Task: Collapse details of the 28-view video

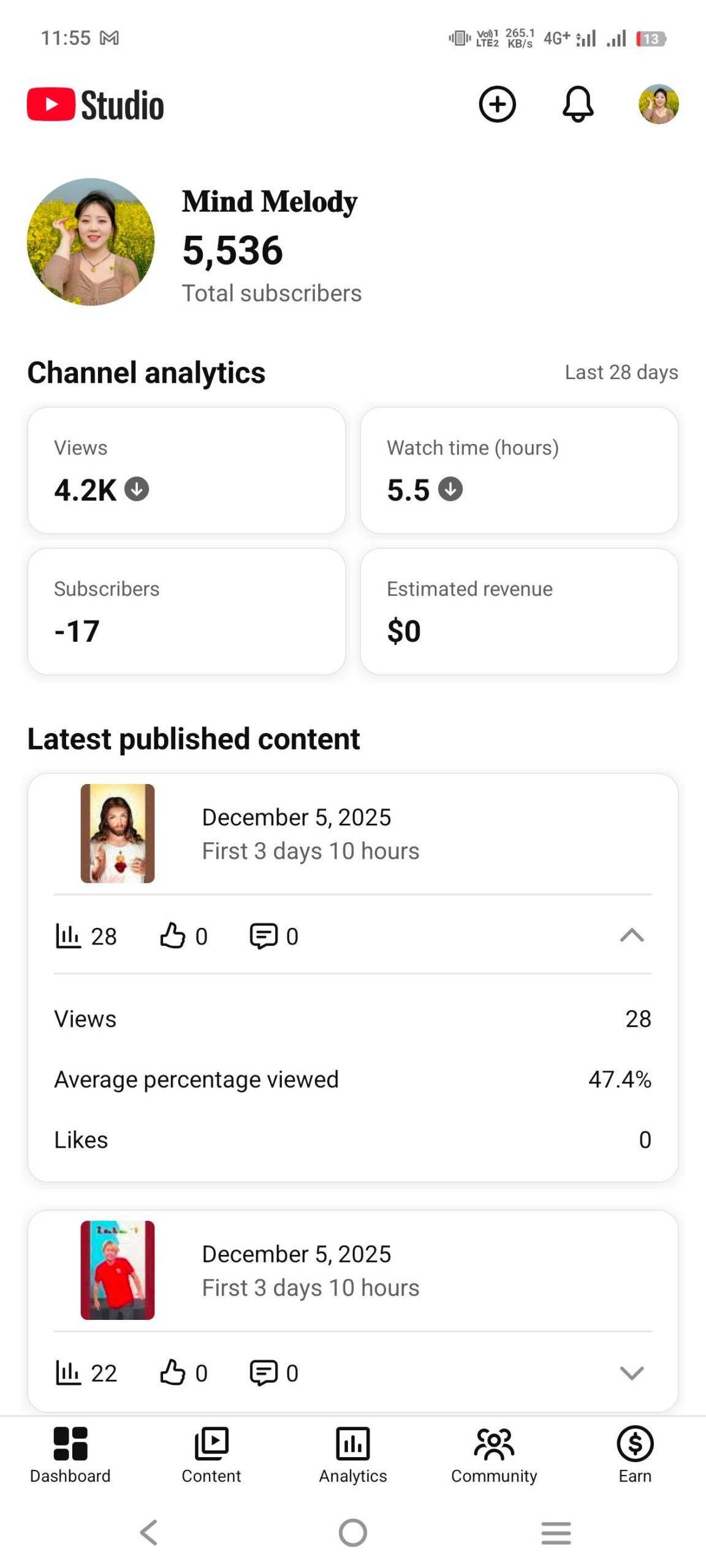Action: click(631, 935)
